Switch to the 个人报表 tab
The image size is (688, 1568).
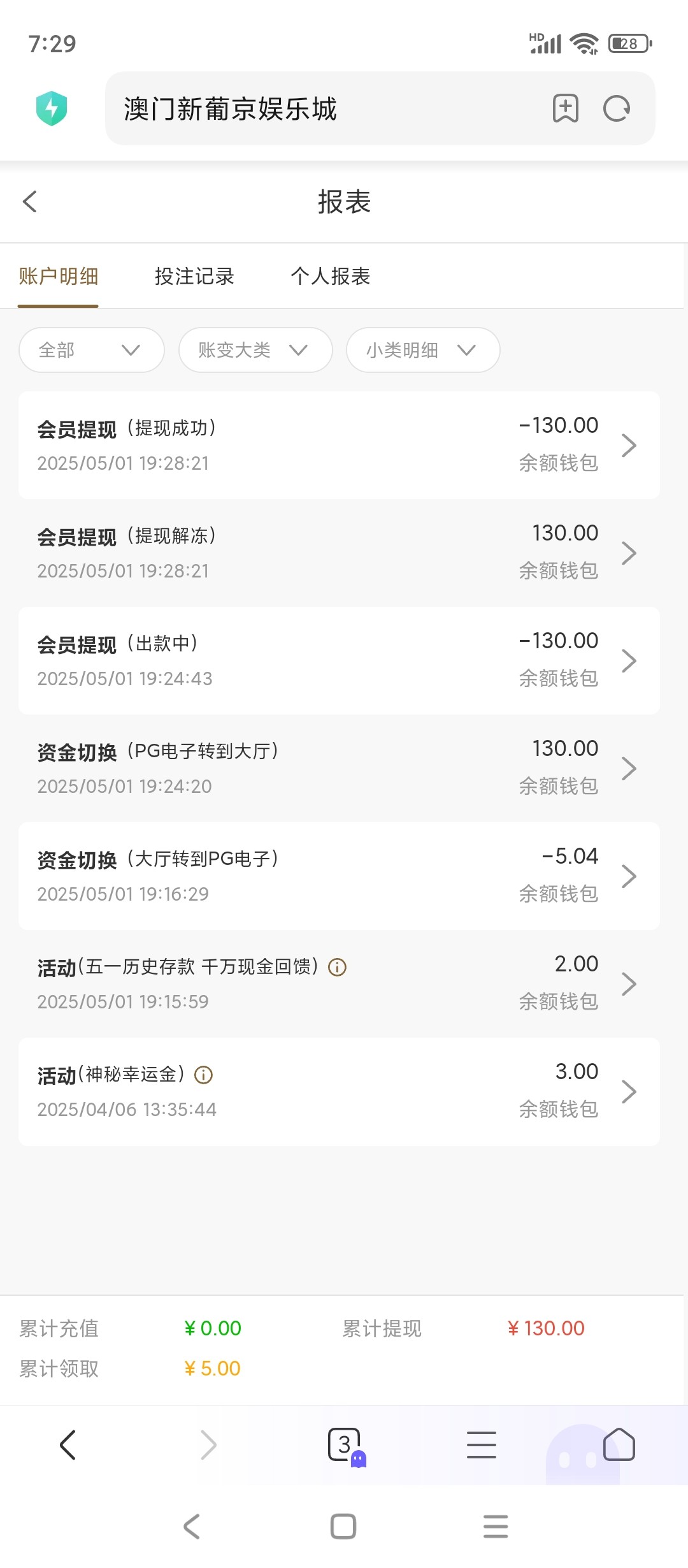point(330,276)
